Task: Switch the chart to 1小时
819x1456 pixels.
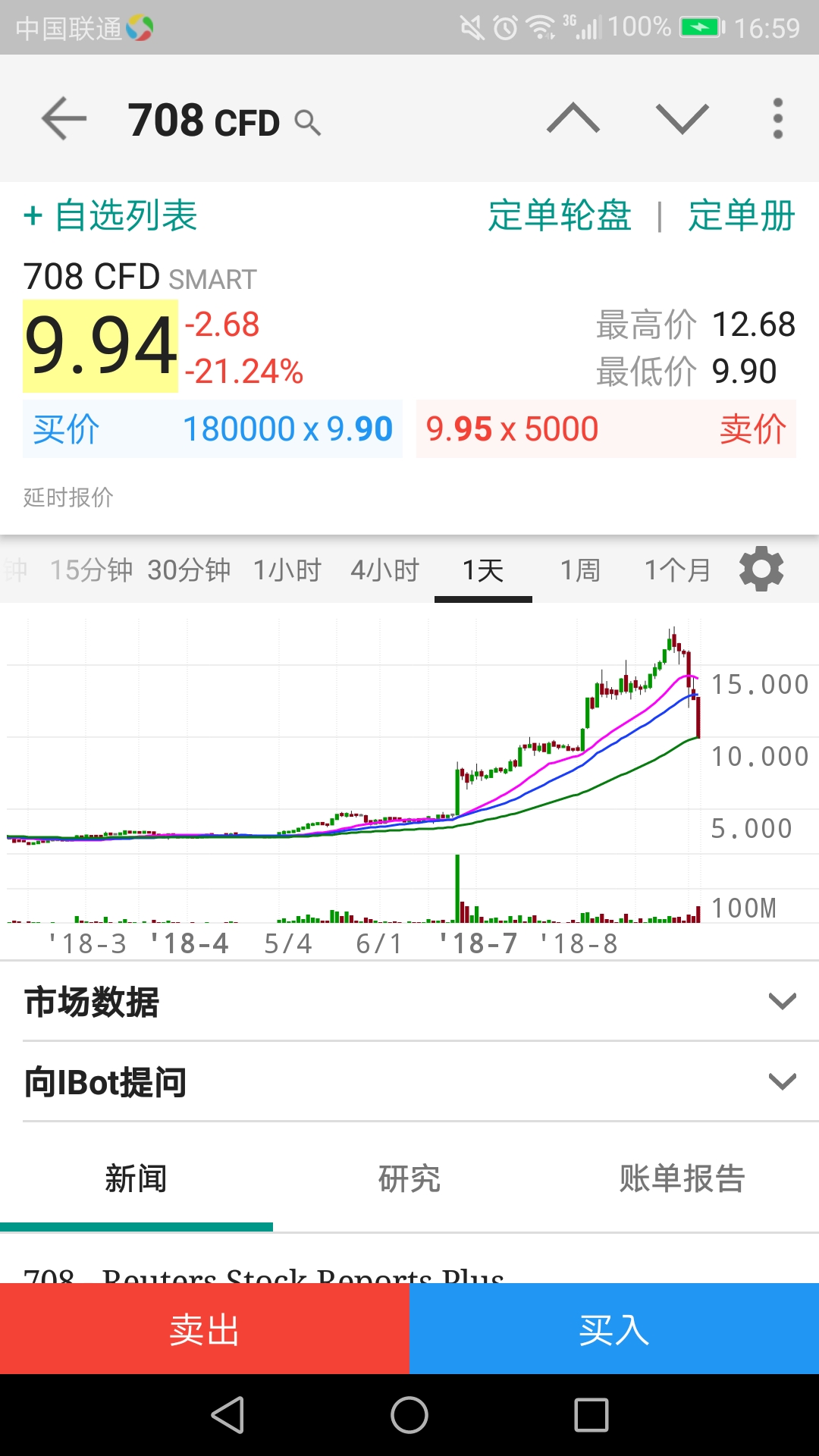Action: [287, 570]
